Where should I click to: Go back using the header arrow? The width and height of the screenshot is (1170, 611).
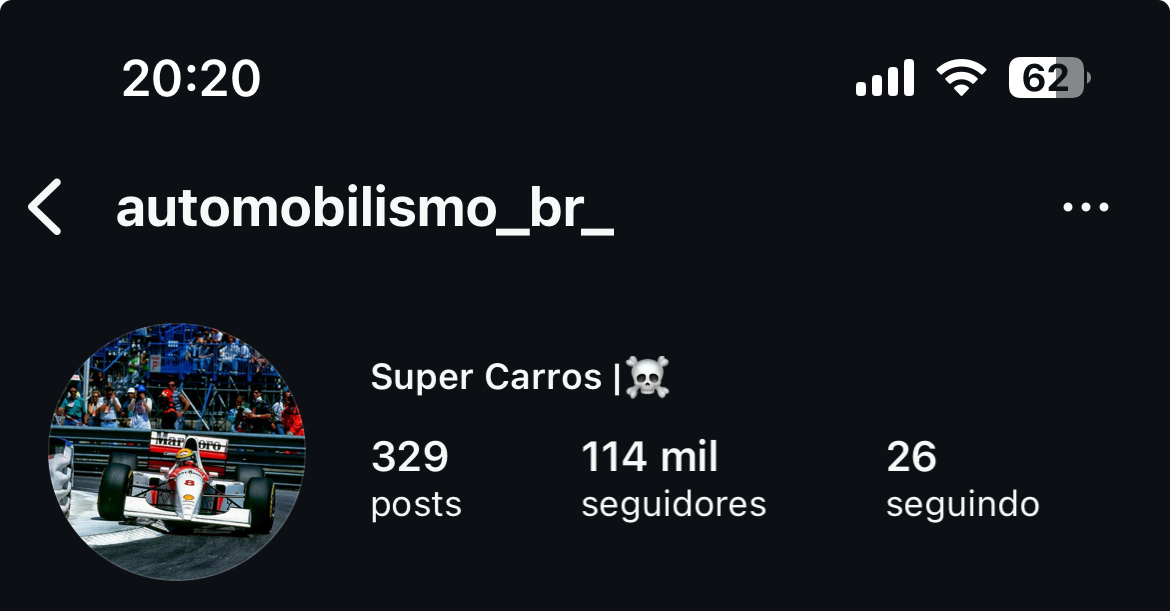(46, 208)
